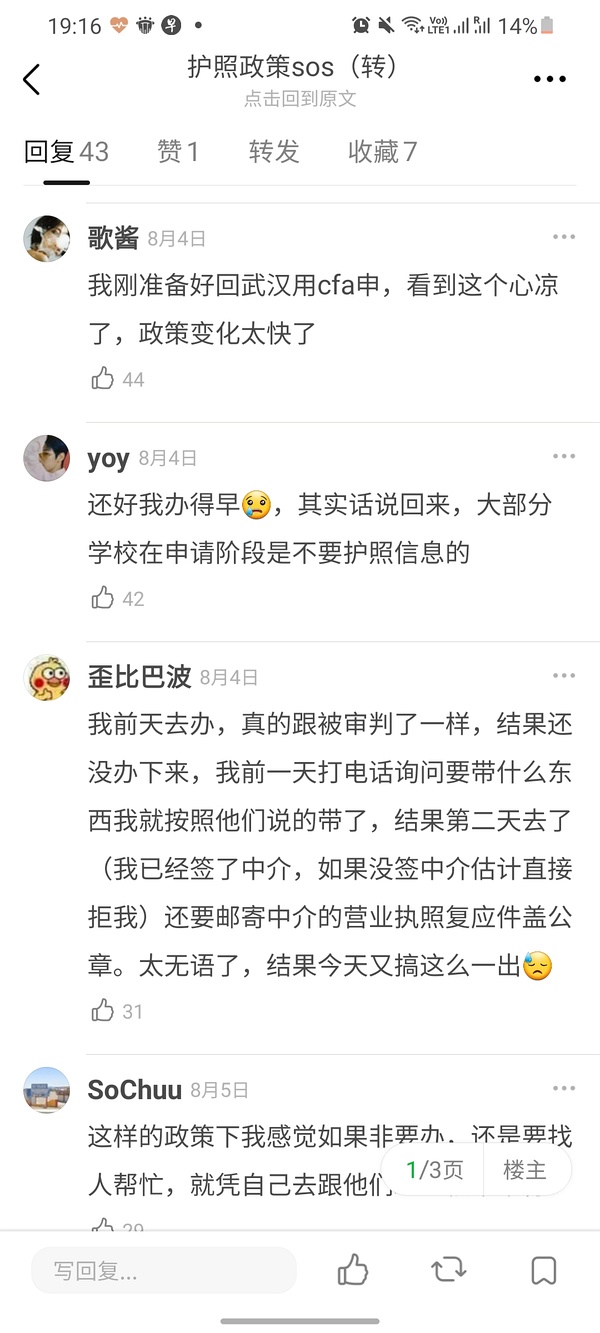600x1333 pixels.
Task: Filter replies by 楼主
Action: pos(525,1169)
